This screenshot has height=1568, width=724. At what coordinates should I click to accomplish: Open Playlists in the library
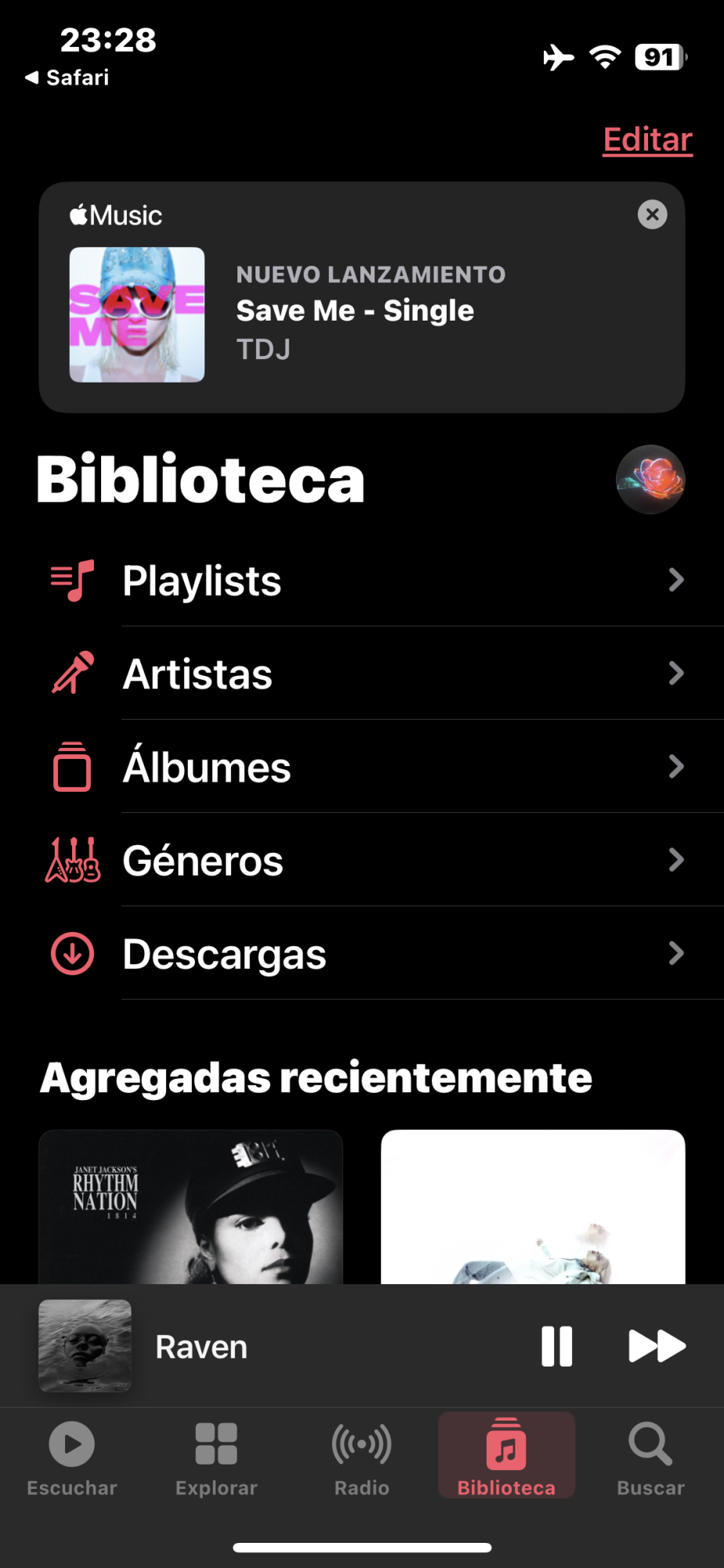pyautogui.click(x=364, y=581)
